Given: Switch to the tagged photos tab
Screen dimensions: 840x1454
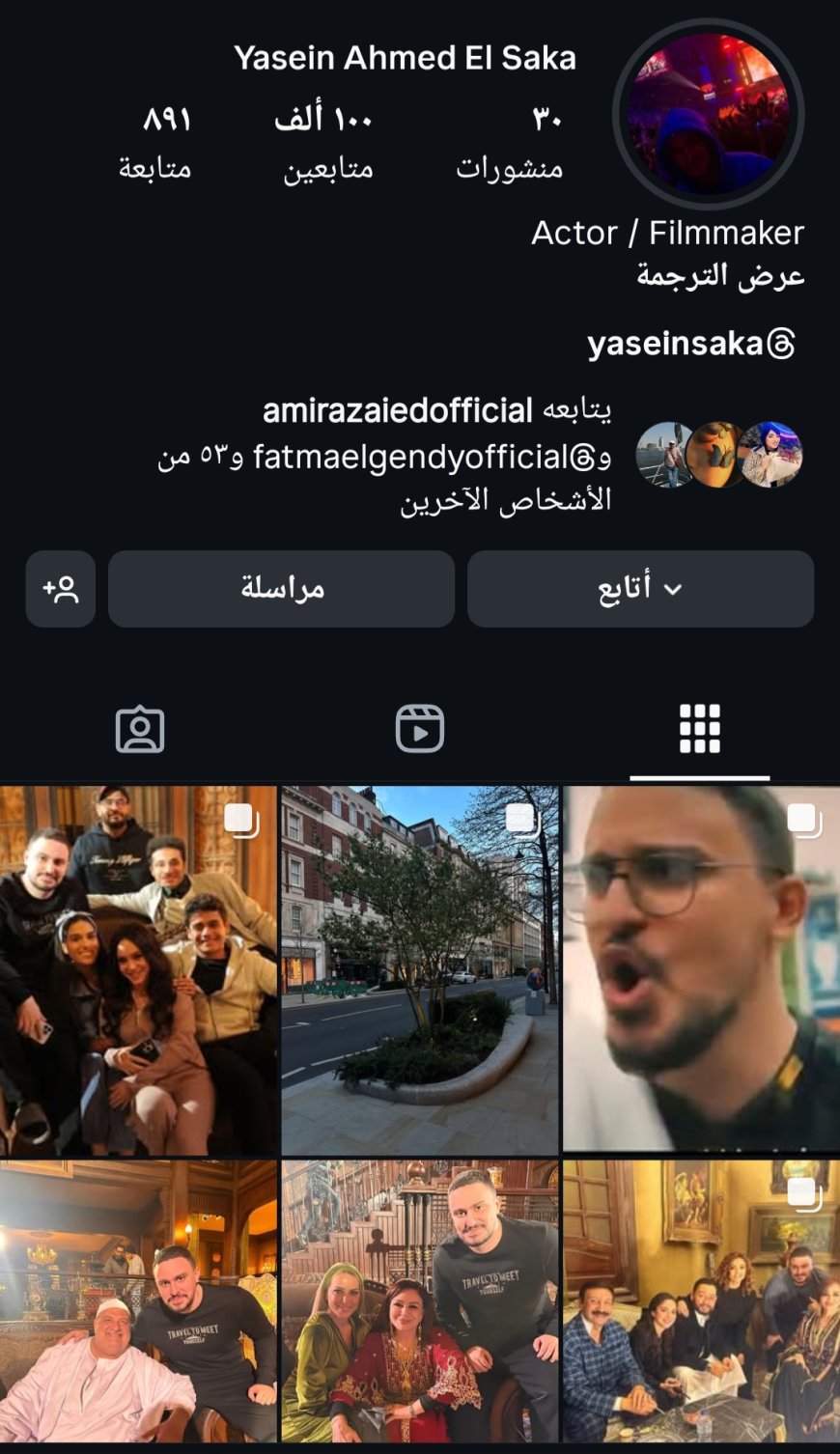Looking at the screenshot, I should (x=140, y=729).
